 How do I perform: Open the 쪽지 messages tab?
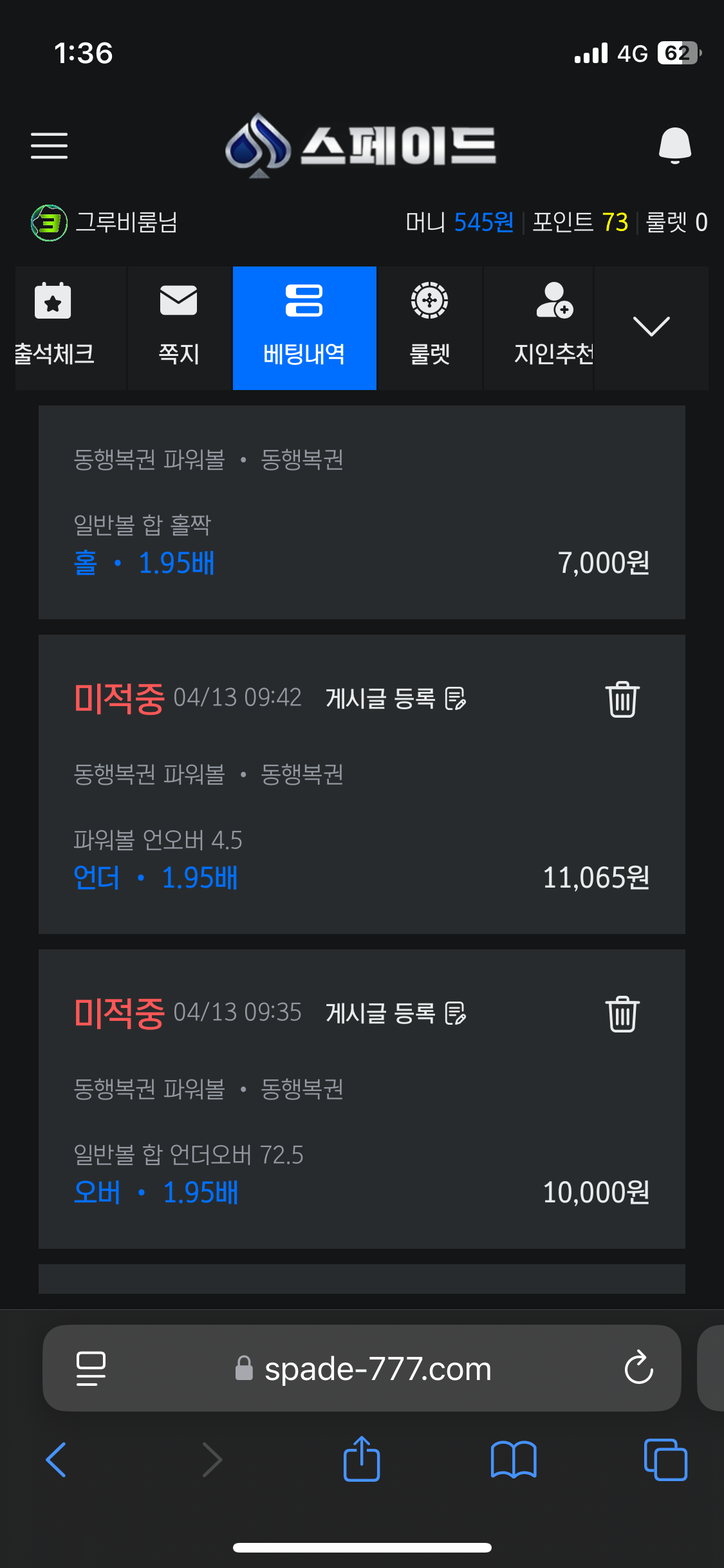[180, 328]
